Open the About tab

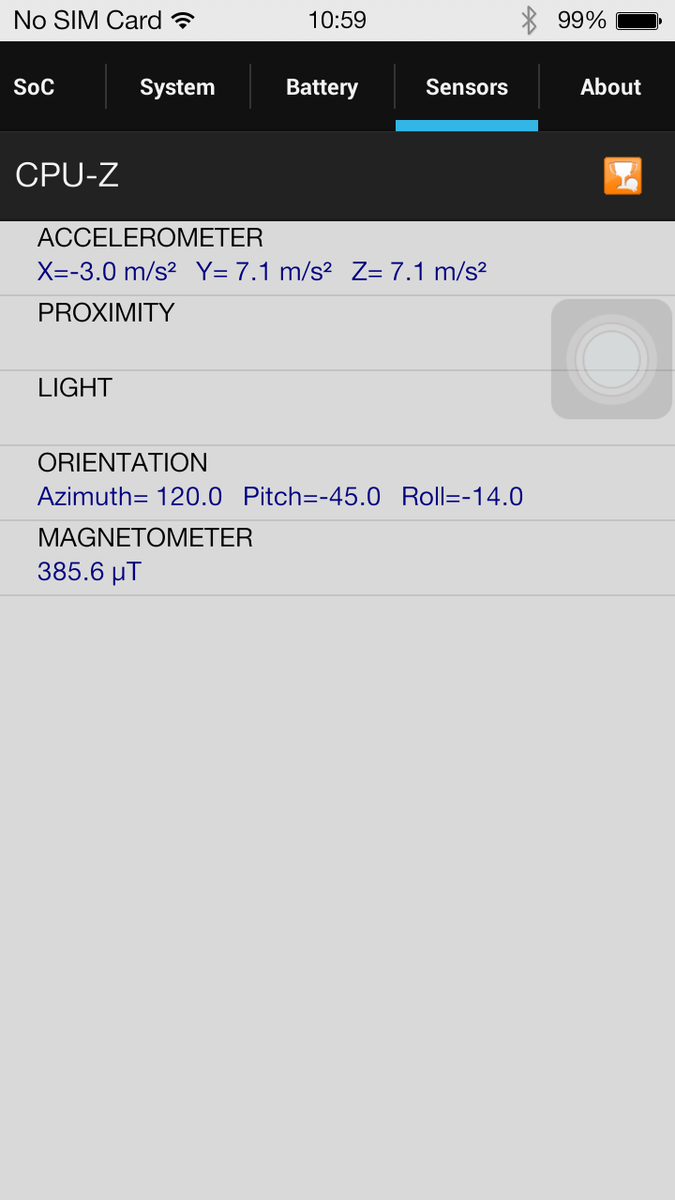(610, 87)
